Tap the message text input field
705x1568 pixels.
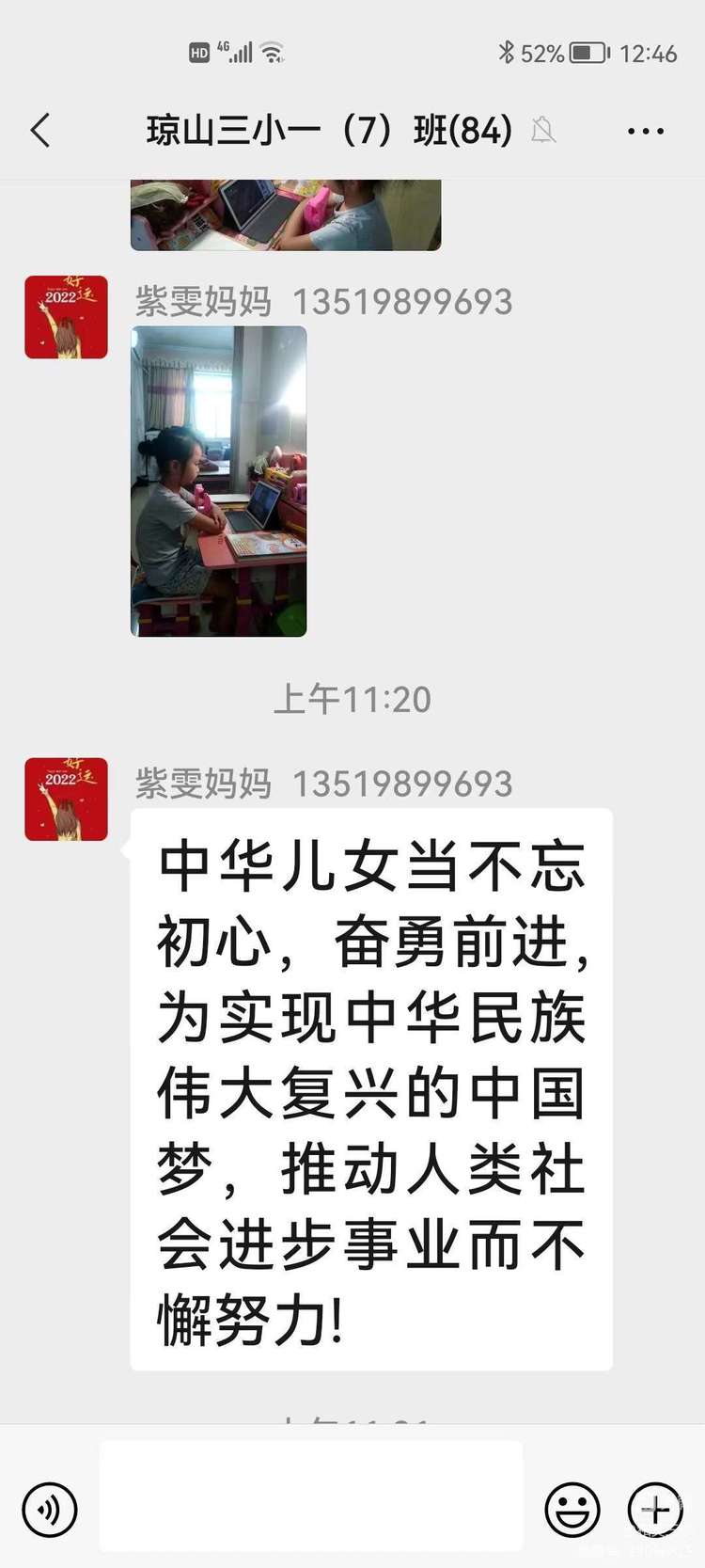pos(310,1496)
